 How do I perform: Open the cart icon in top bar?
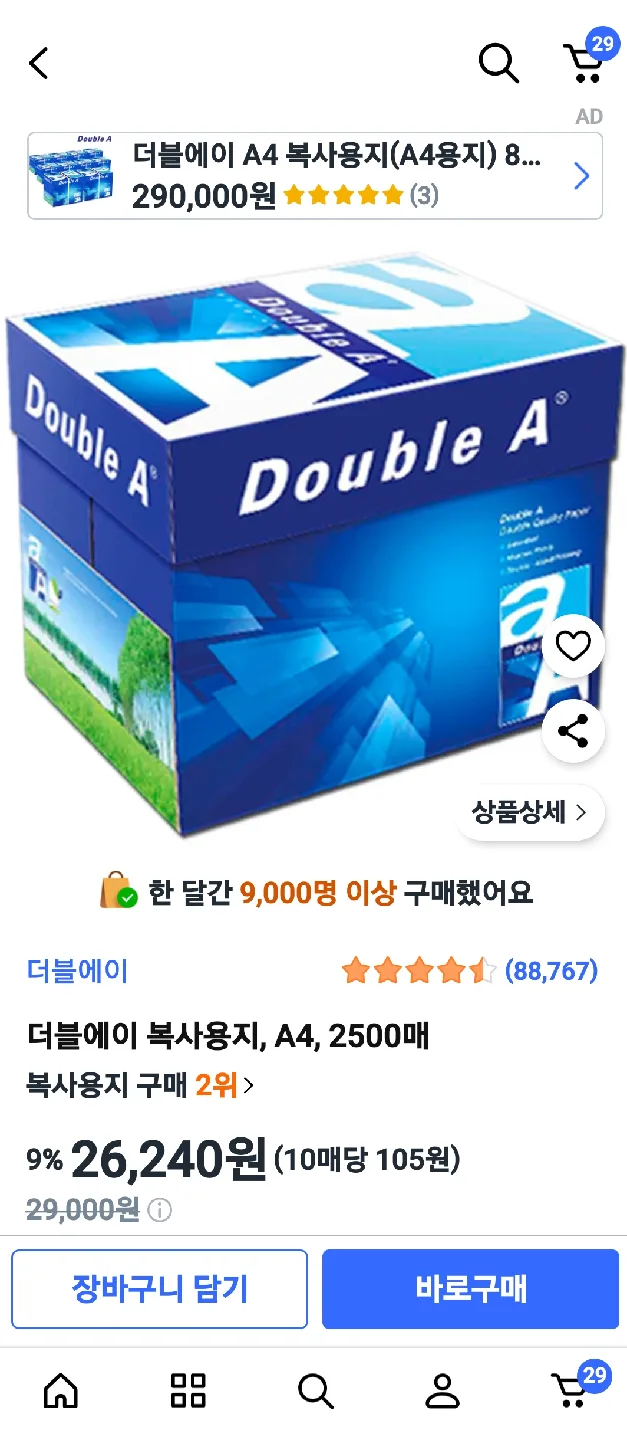coord(584,62)
